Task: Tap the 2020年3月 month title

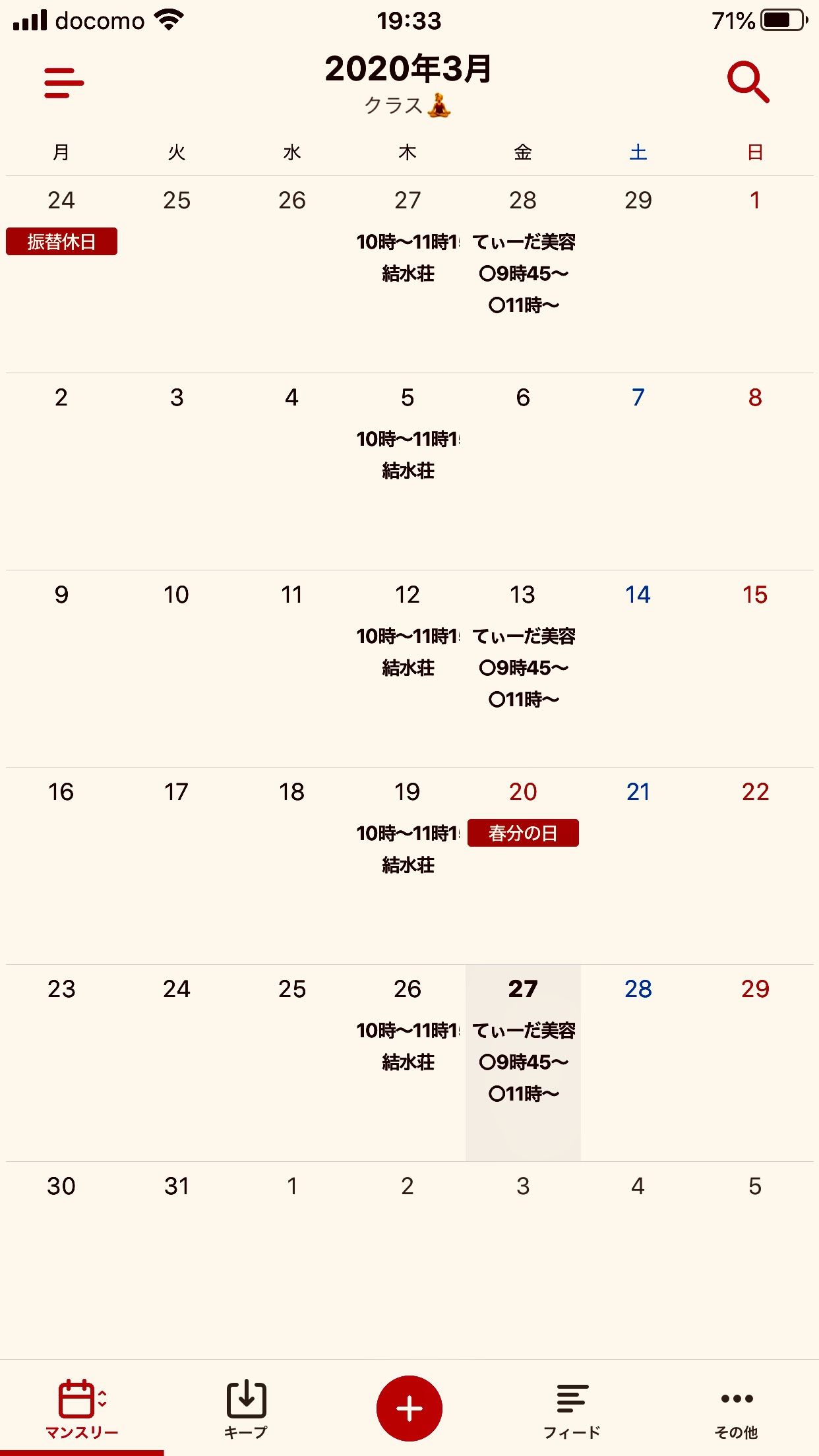Action: coord(408,69)
